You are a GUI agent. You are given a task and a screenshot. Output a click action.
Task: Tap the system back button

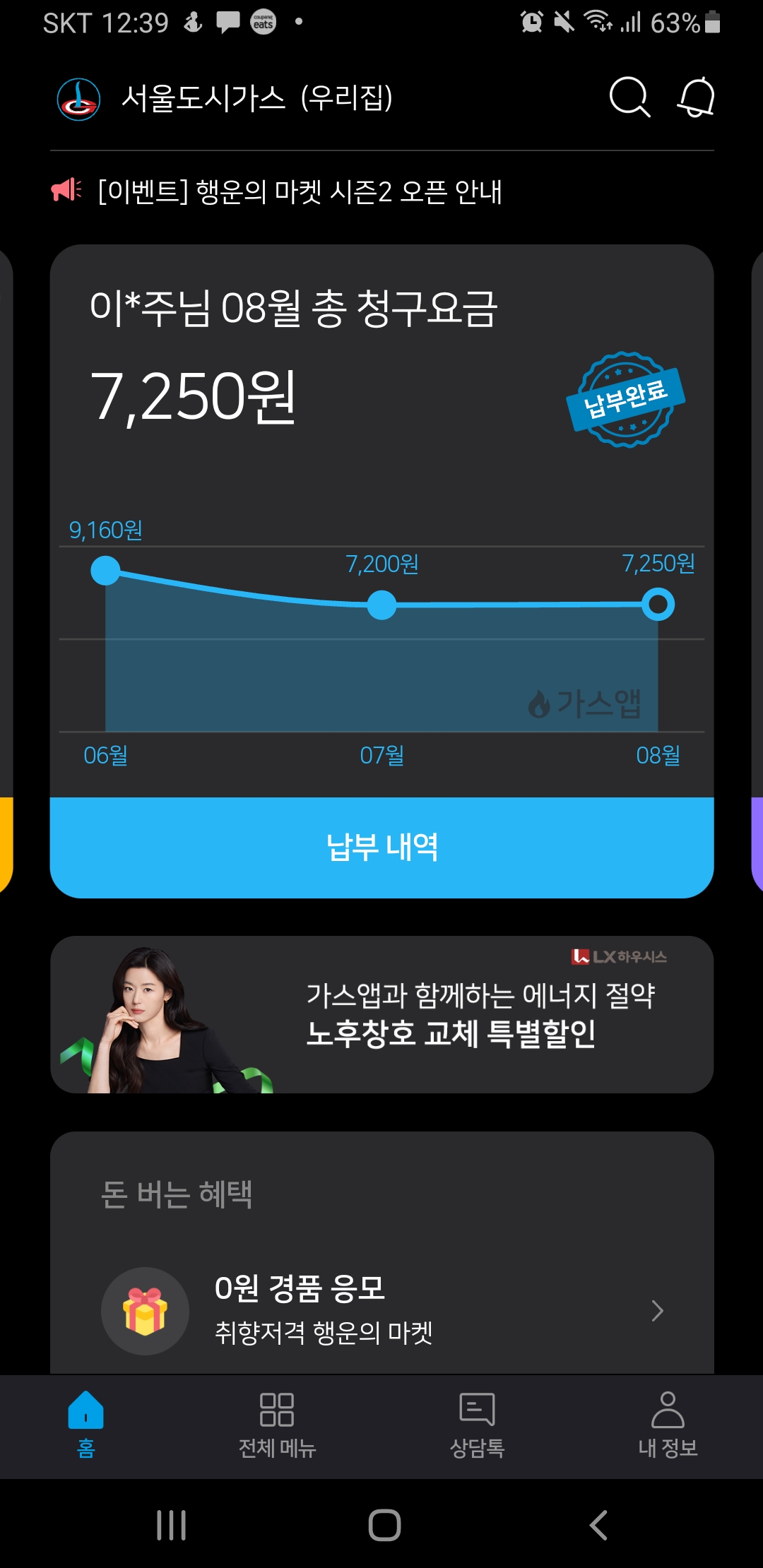(x=598, y=1524)
